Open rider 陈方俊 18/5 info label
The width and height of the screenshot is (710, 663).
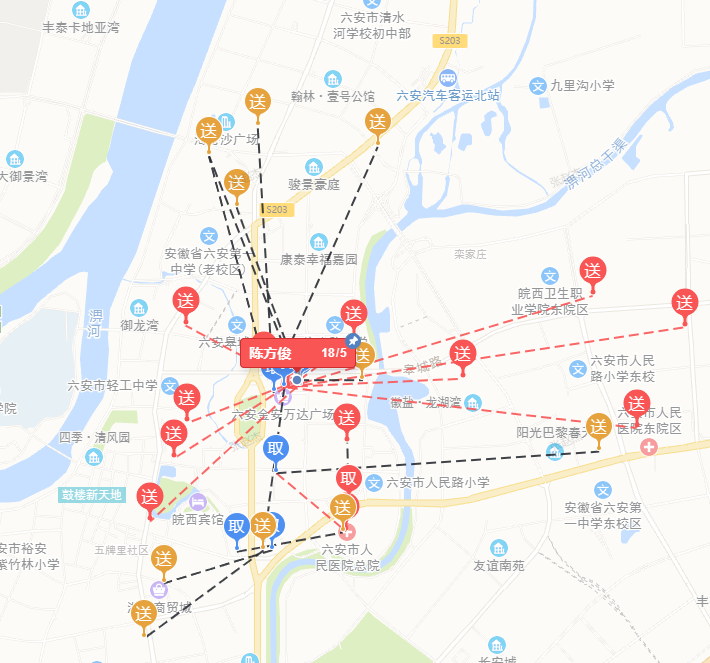[x=297, y=352]
